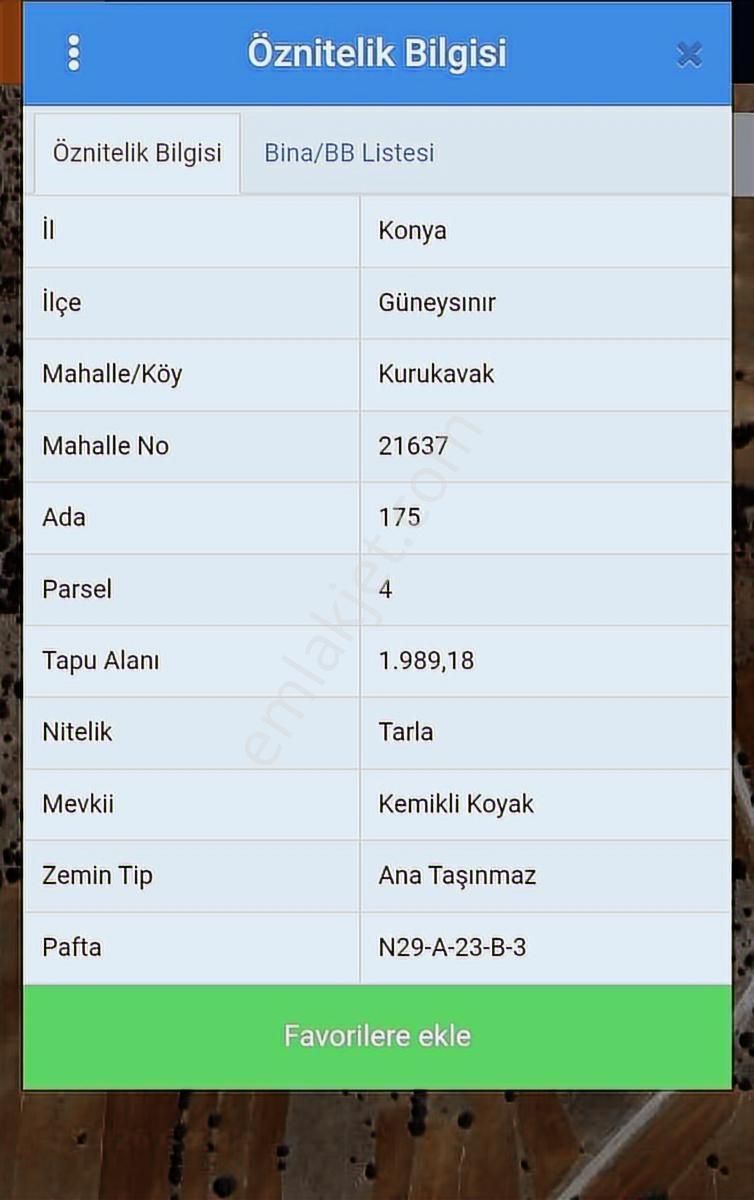
Task: Click the Zemin Tip row Ana Taşınmaz
Action: [457, 876]
